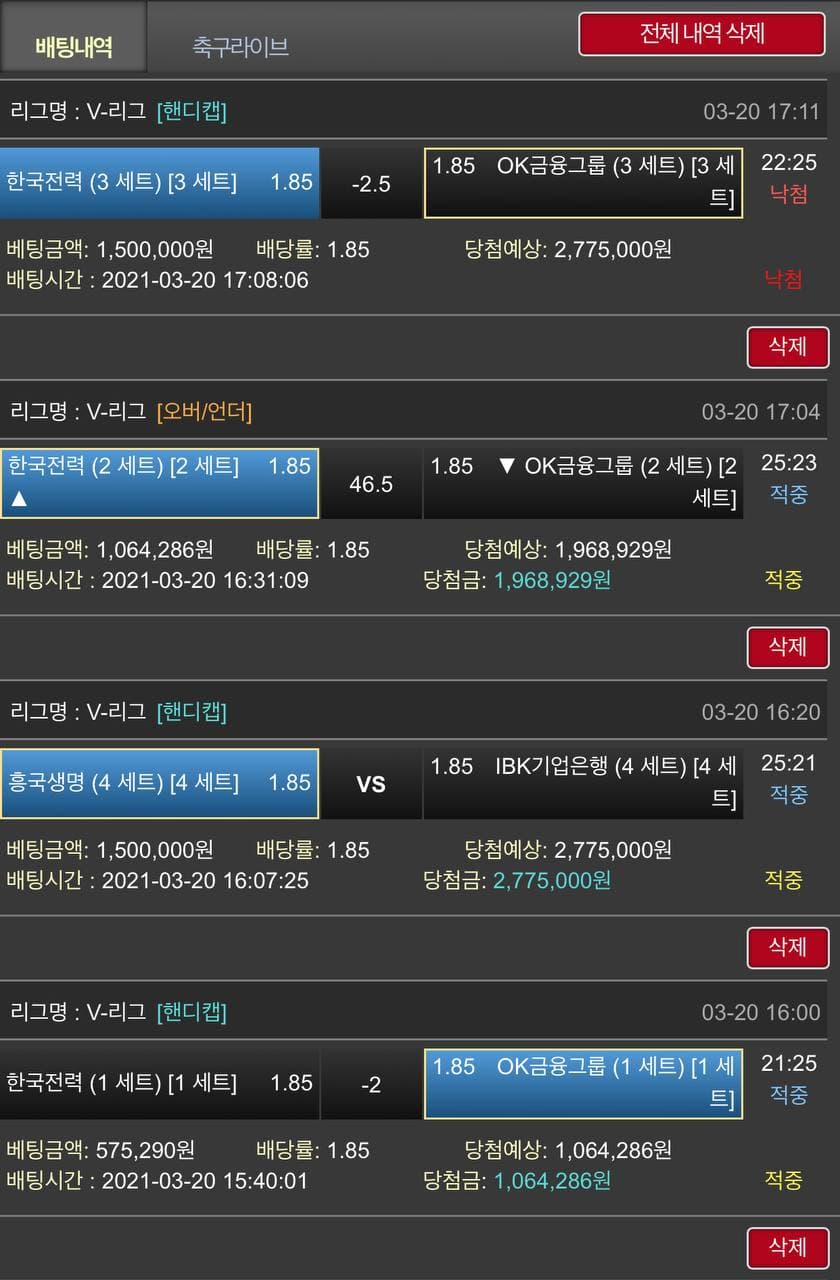Delete the 03-20 17:11 handicap bet
The image size is (840, 1280).
coord(788,347)
